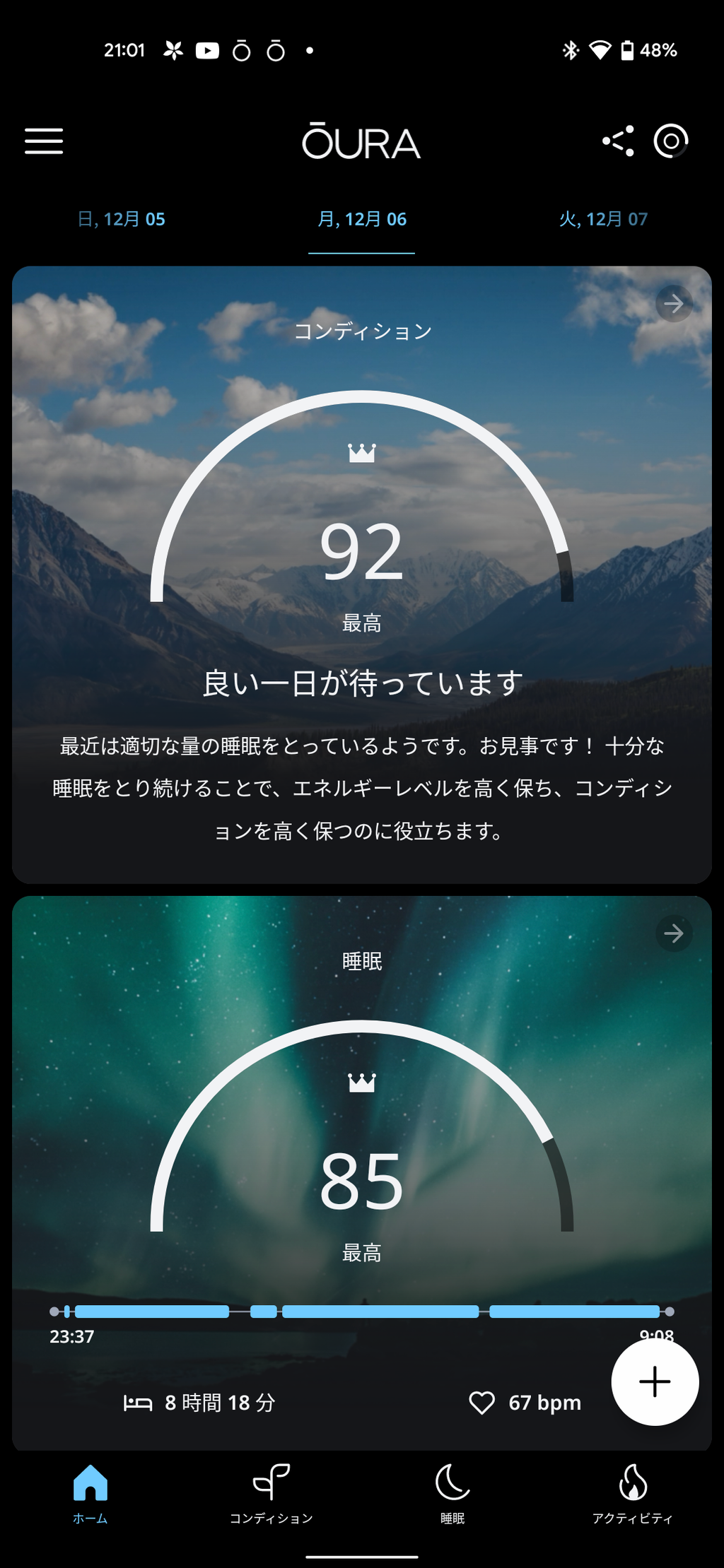The height and width of the screenshot is (1568, 724).
Task: Open the 睡眠 card arrow
Action: click(674, 933)
